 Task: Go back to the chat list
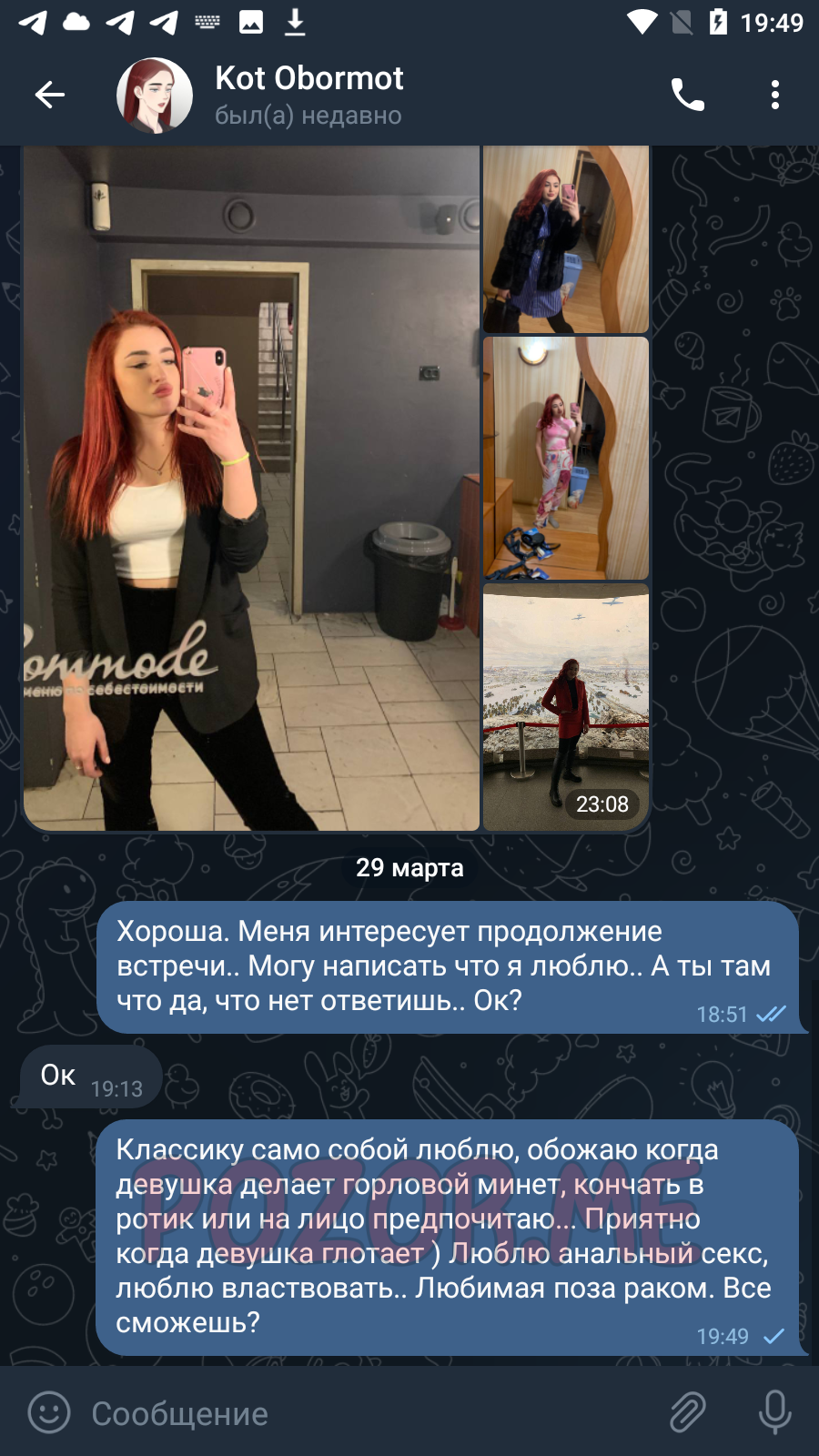[x=50, y=95]
